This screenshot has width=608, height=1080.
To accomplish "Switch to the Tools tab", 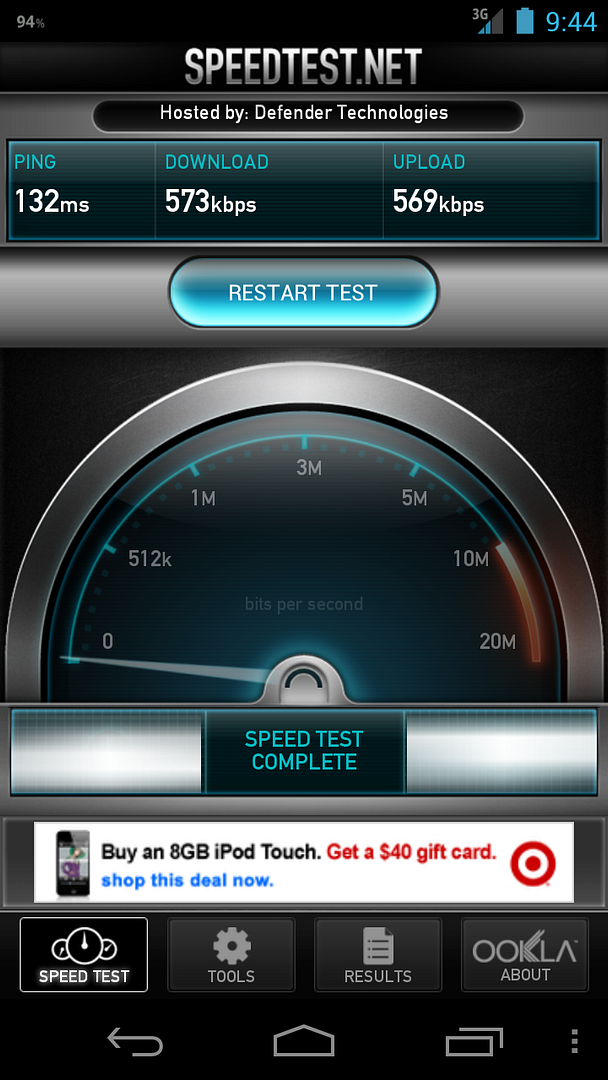I will pyautogui.click(x=231, y=955).
